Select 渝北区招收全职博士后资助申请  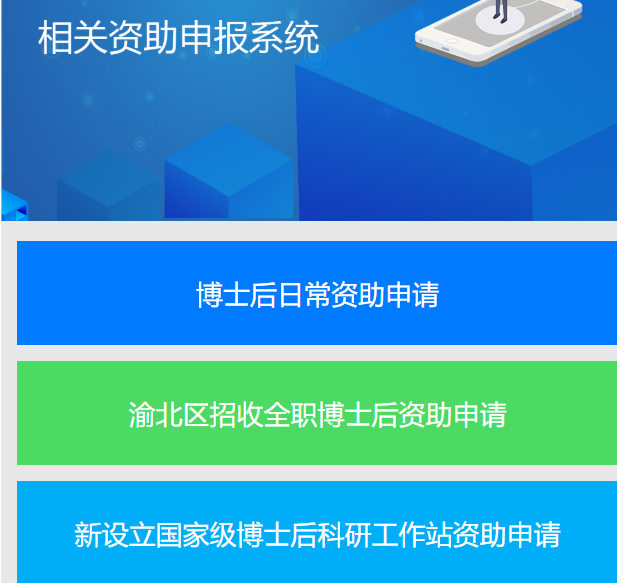317,414
